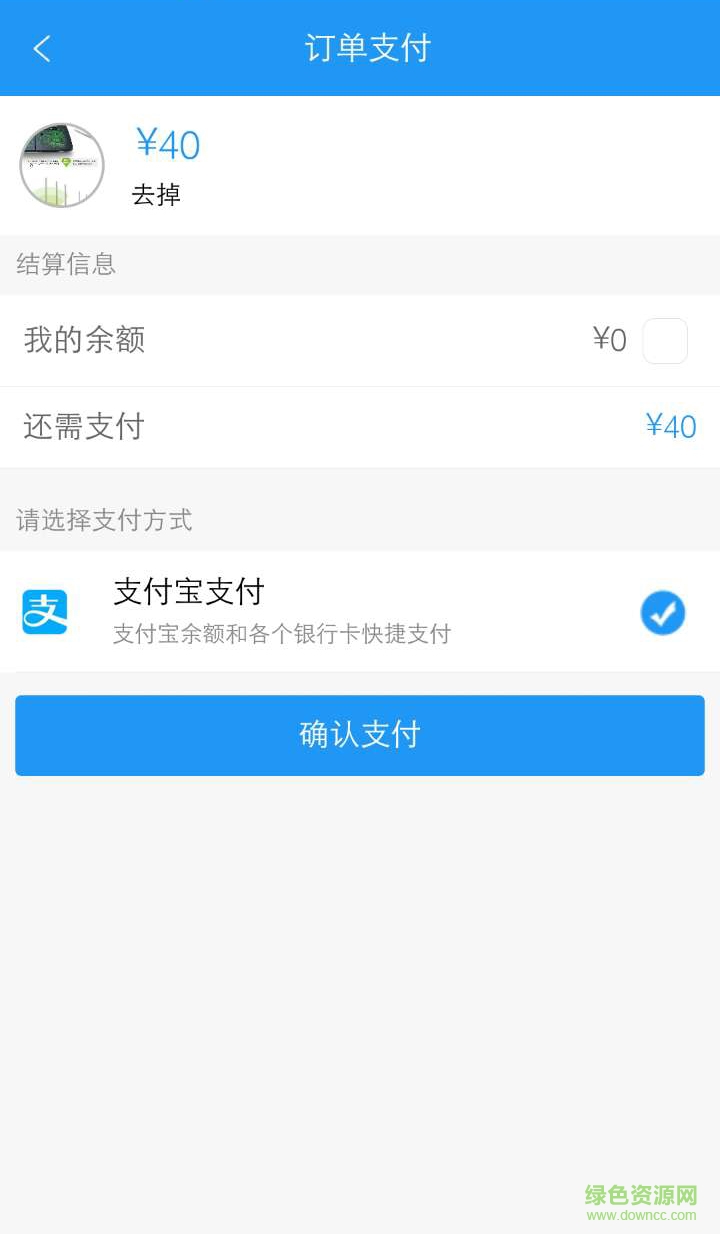The width and height of the screenshot is (720, 1234).
Task: Open the item details via circular product picture
Action: (61, 165)
